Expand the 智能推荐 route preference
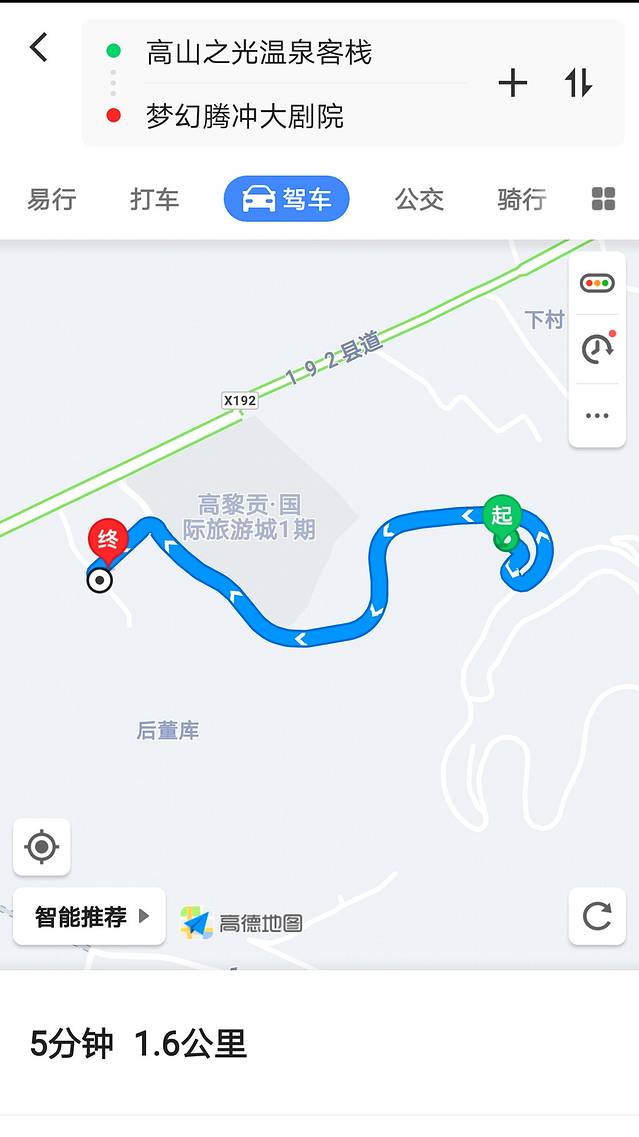 point(90,916)
